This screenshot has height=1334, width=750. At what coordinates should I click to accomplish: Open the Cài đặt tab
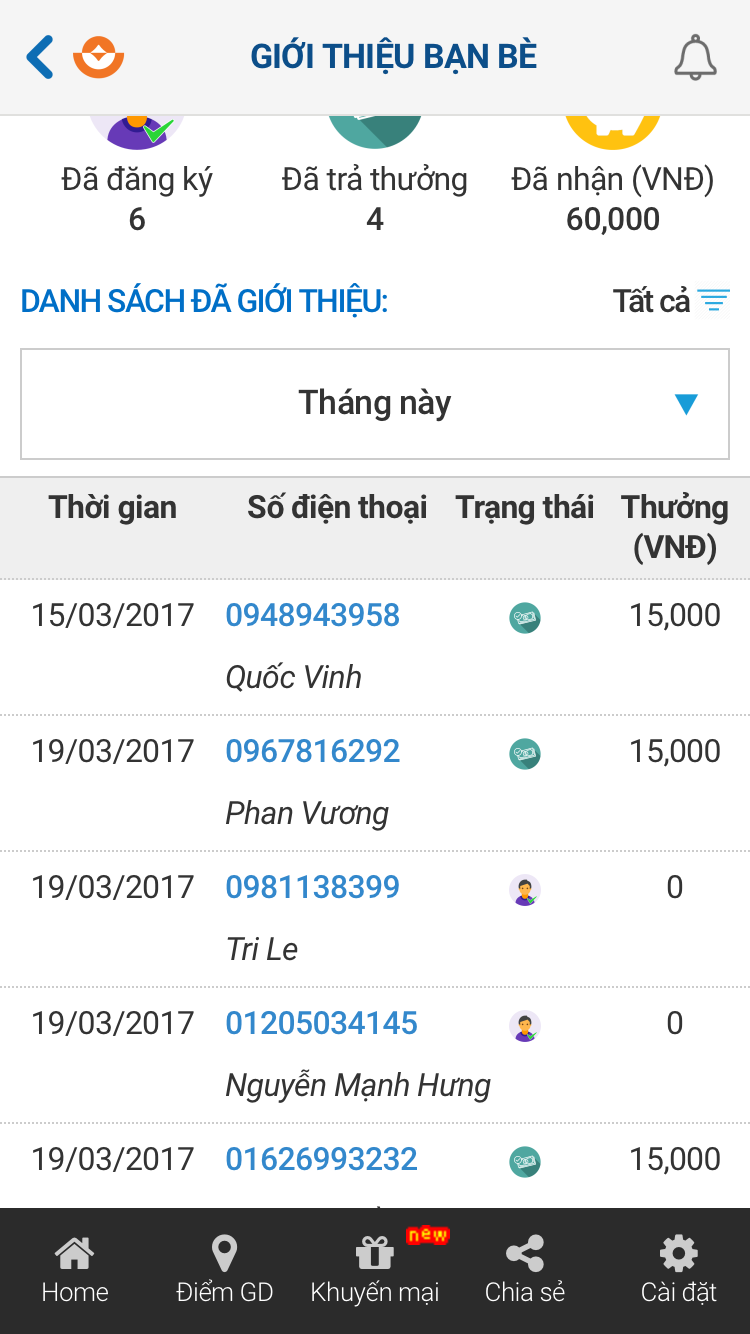(x=679, y=1270)
